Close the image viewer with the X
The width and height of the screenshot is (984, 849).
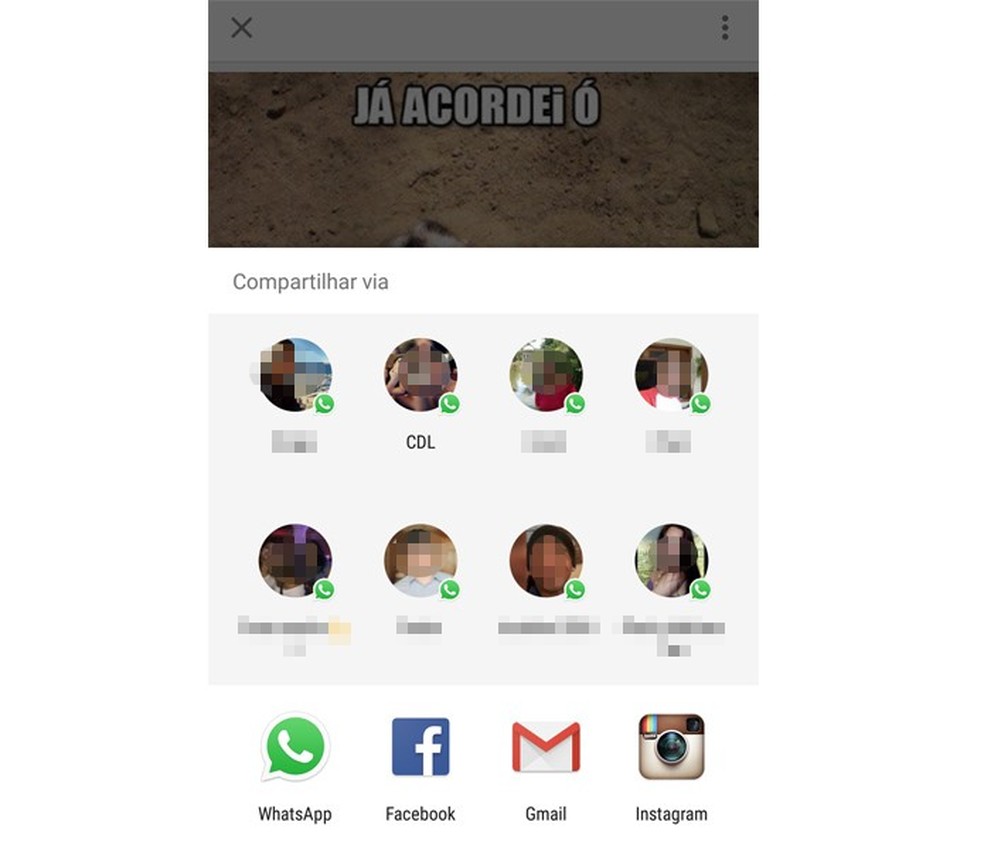241,28
